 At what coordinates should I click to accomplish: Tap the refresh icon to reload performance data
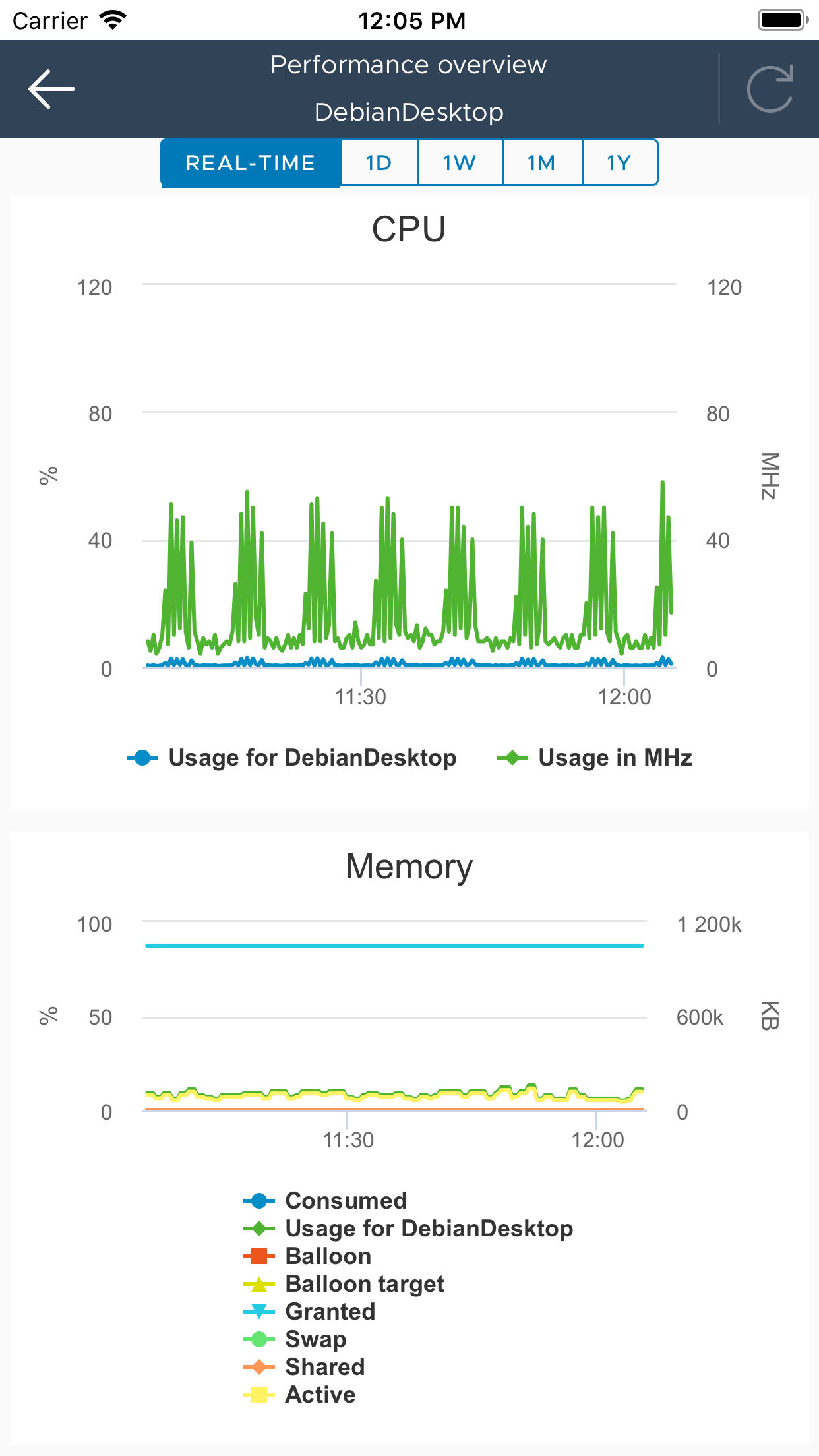click(x=769, y=89)
